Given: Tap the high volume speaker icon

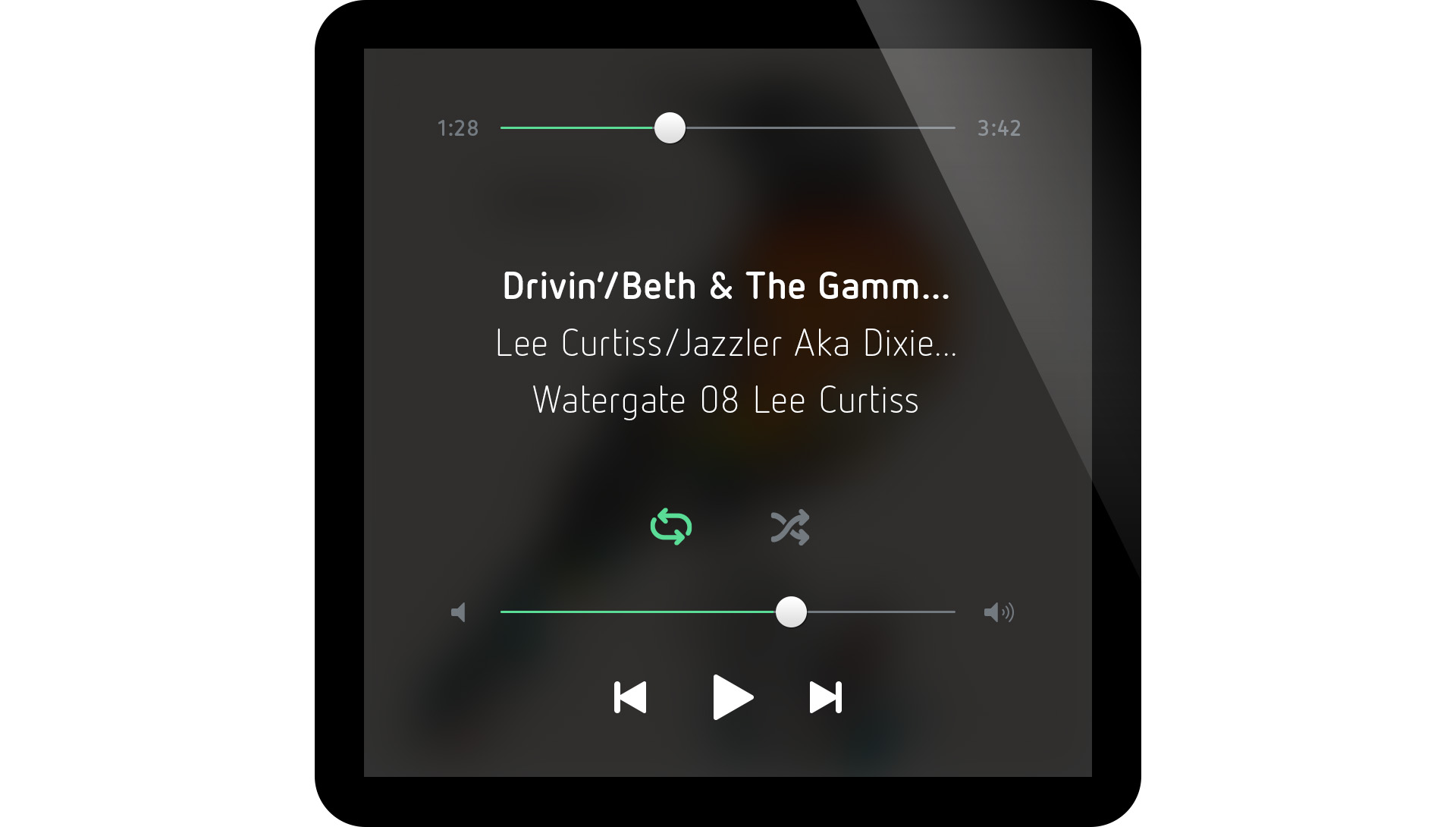Looking at the screenshot, I should point(998,612).
